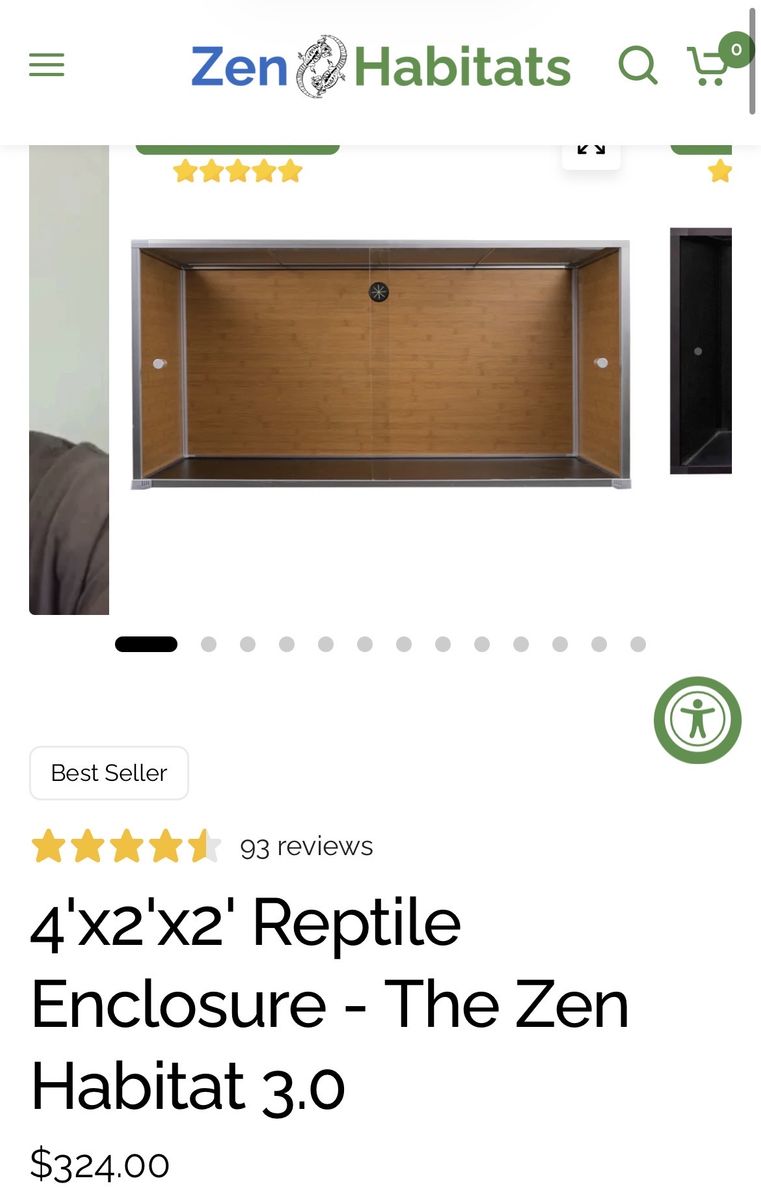
Task: View the black enclosure image slide
Action: pos(702,350)
